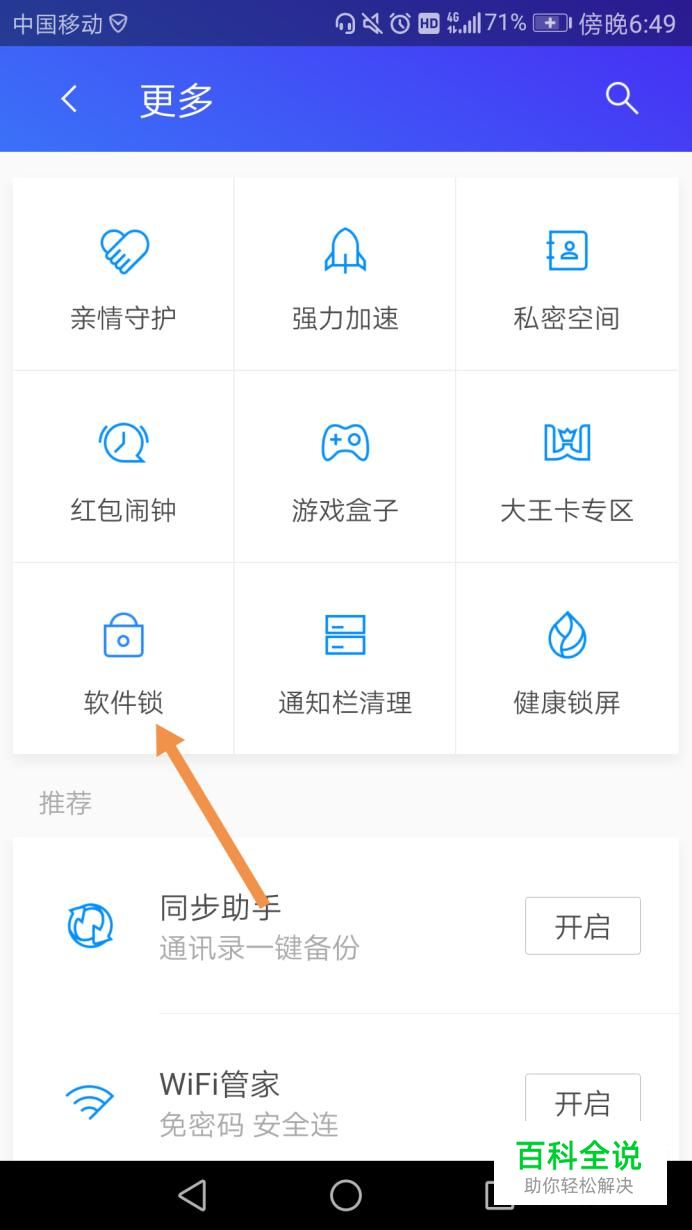
Task: Open 软件锁
Action: (123, 659)
